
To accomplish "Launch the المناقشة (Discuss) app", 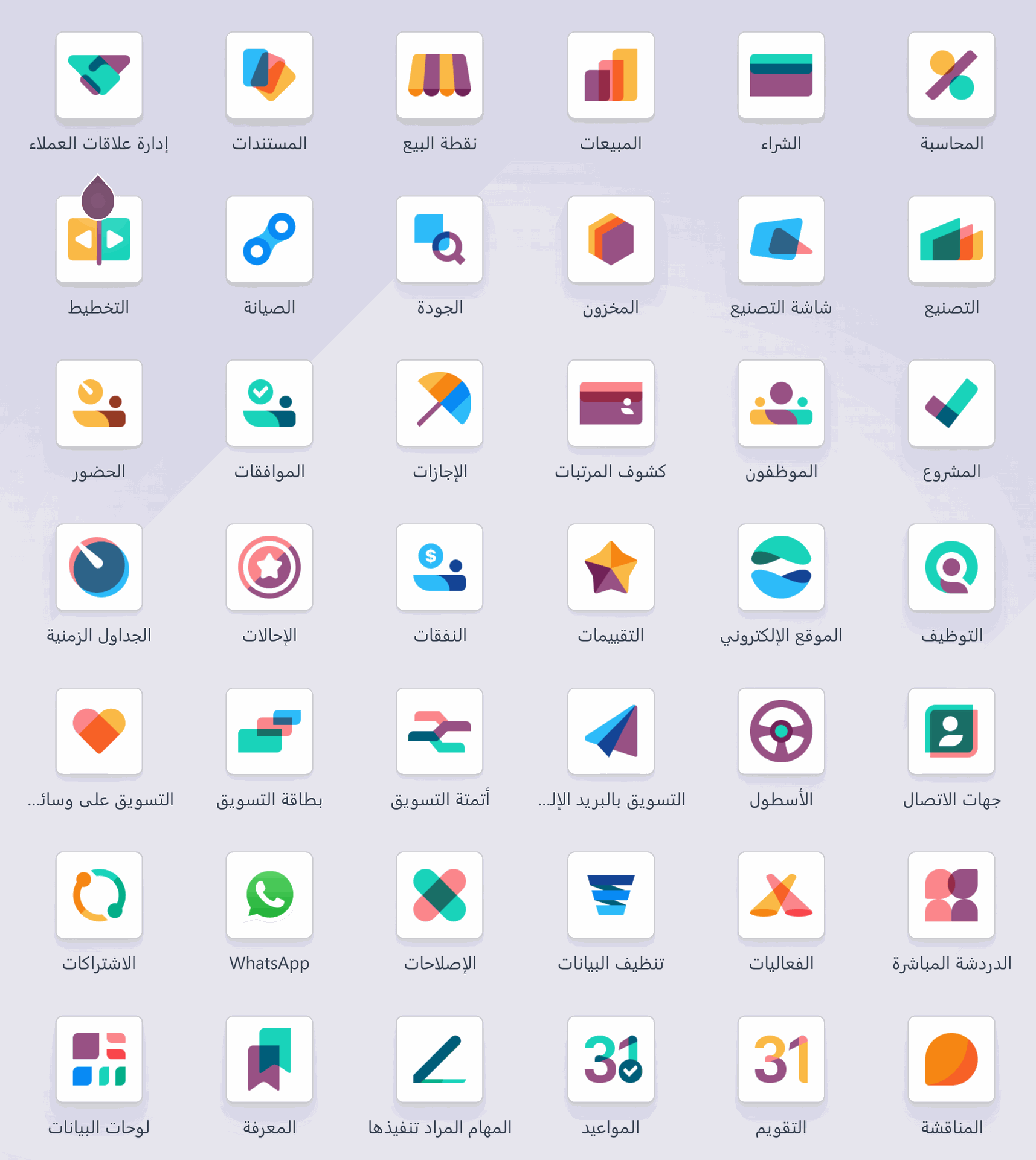I will point(951,1059).
